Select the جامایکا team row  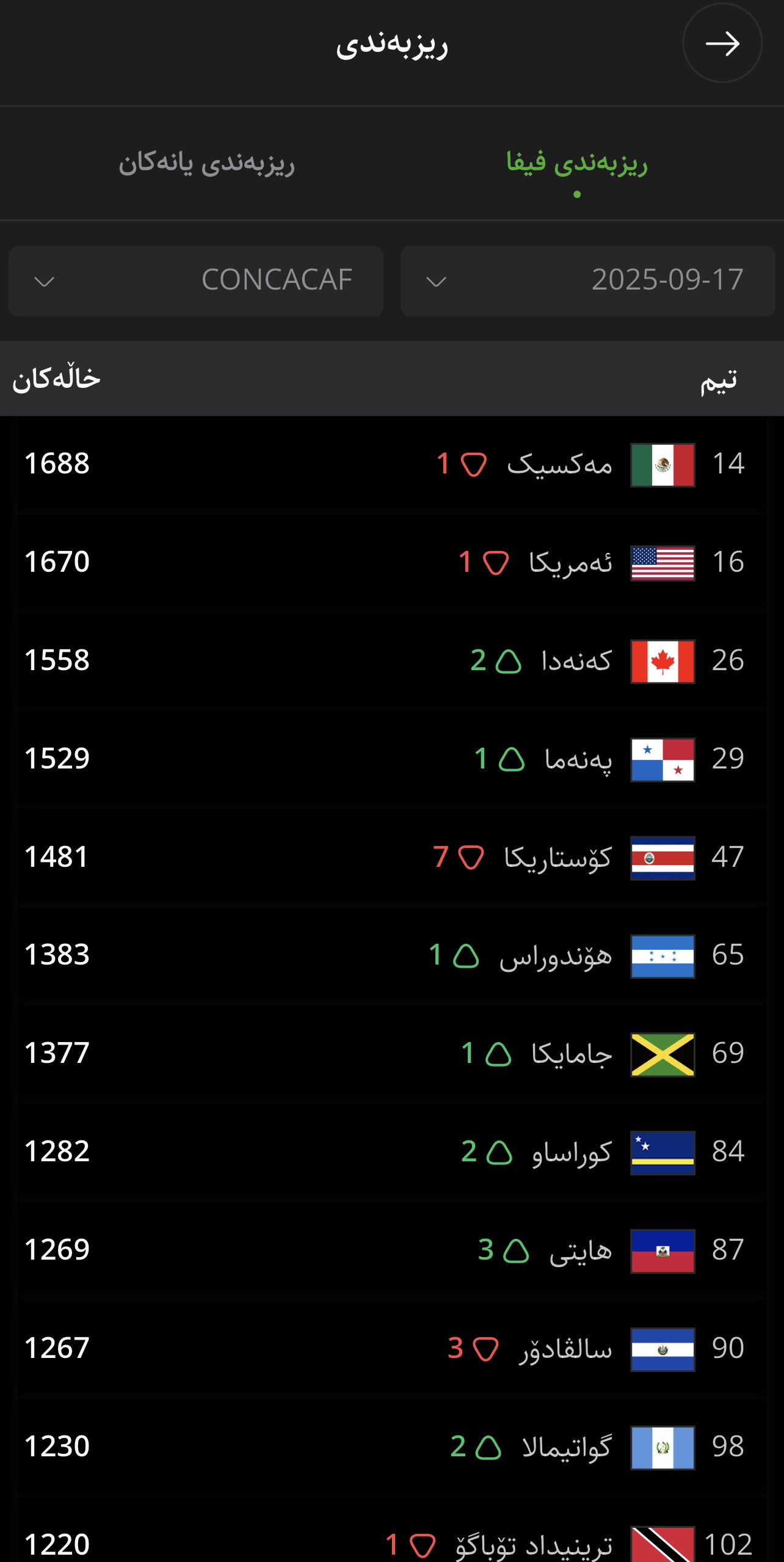(391, 1054)
